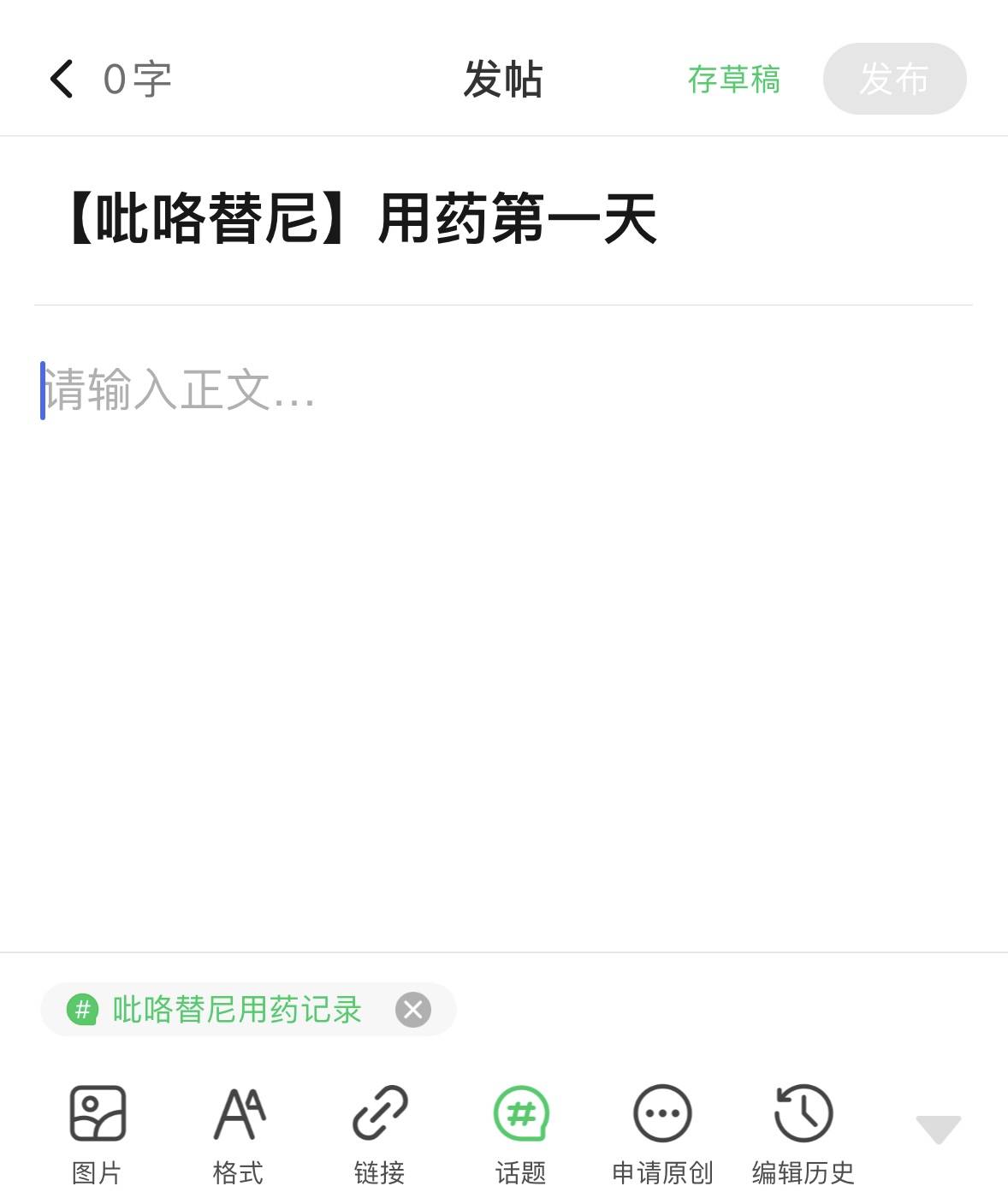This screenshot has height=1204, width=1008.
Task: Collapse the toolbar with the down arrow
Action: (939, 1130)
